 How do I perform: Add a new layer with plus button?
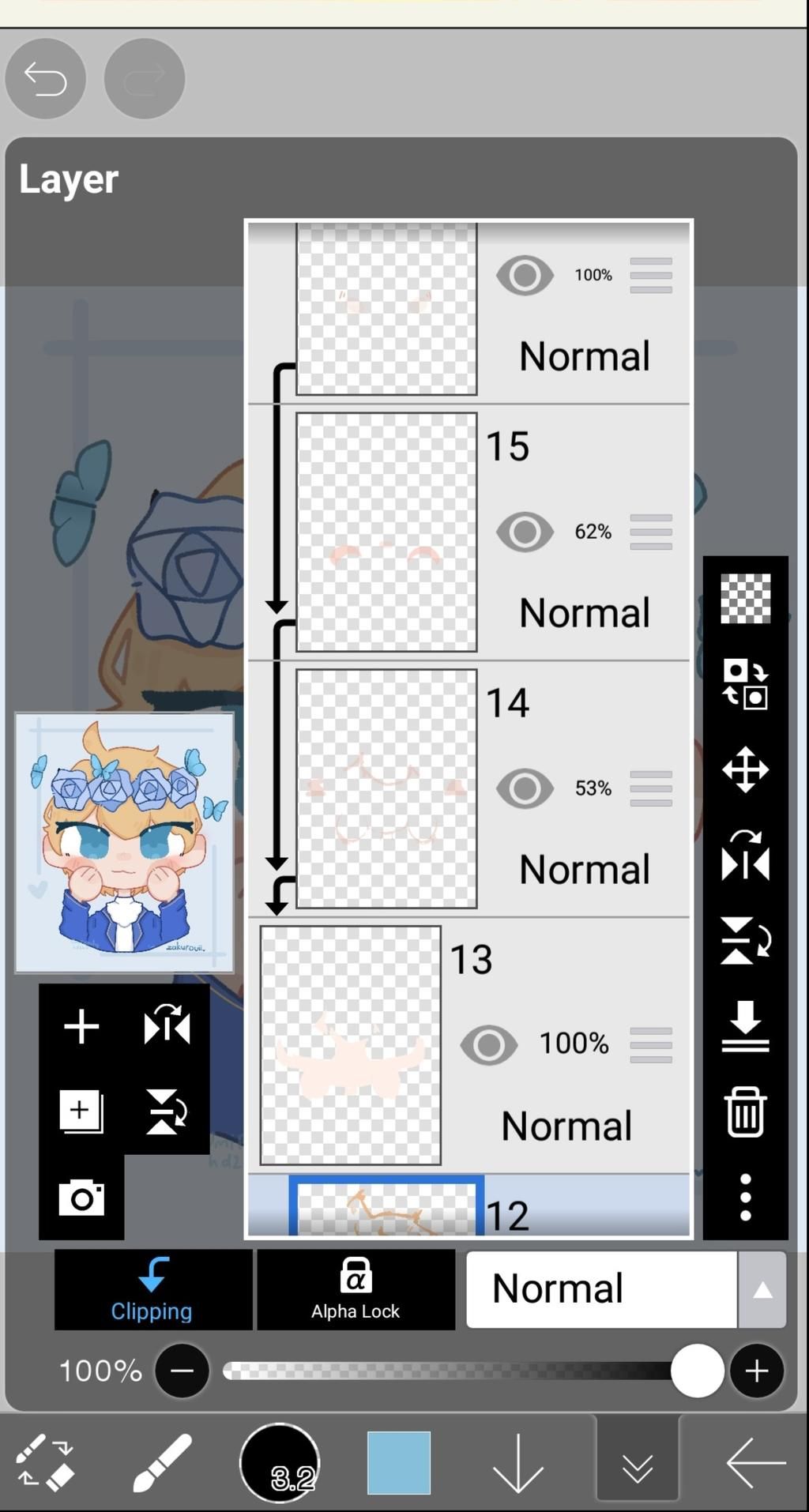pos(81,1026)
